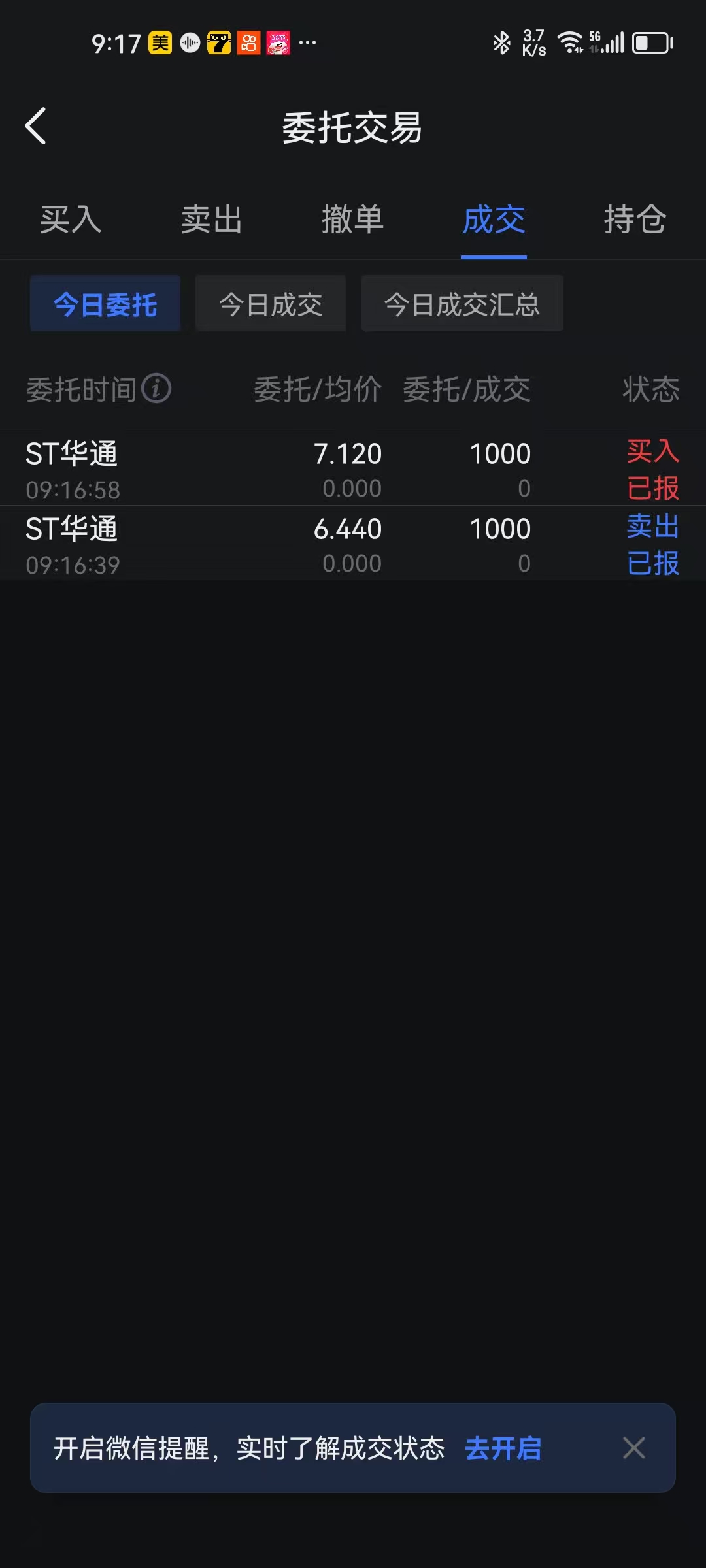Show 今日成交 records
The width and height of the screenshot is (706, 1568).
(271, 304)
